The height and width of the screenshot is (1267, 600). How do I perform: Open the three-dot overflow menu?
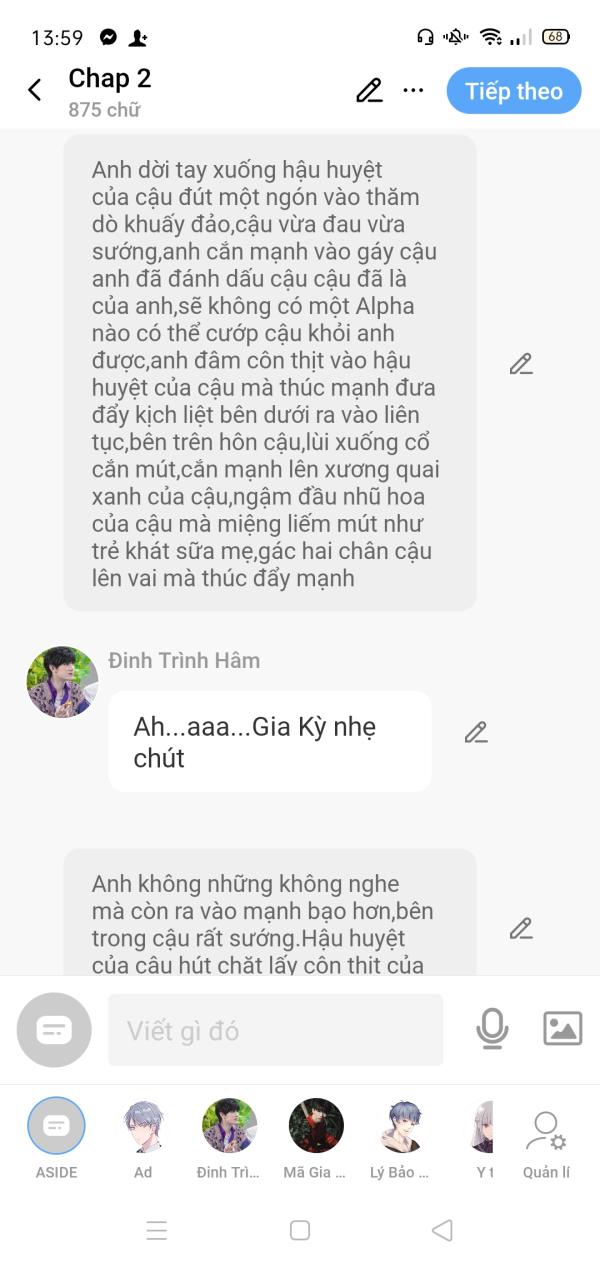[x=413, y=90]
